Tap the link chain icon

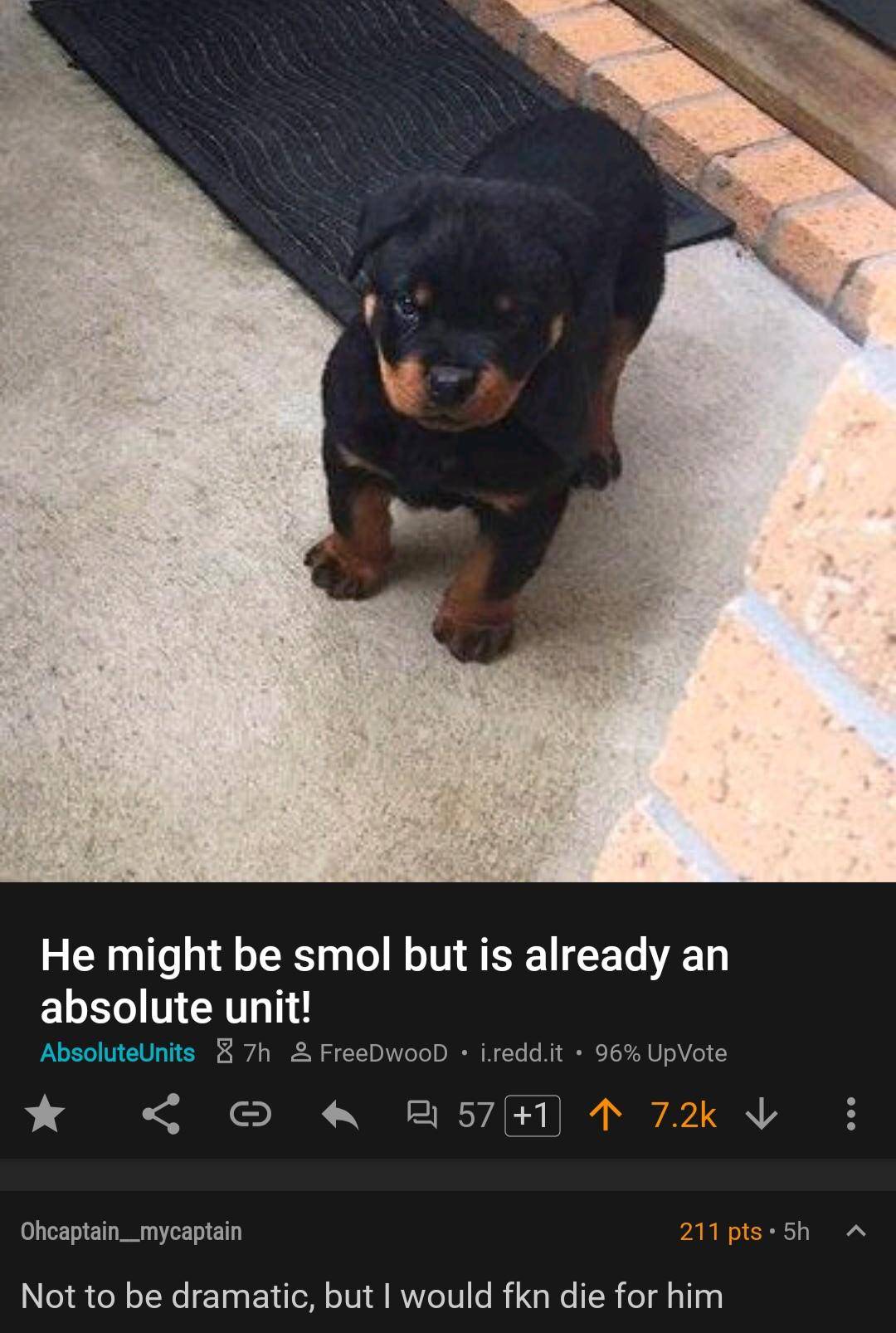pos(250,1115)
